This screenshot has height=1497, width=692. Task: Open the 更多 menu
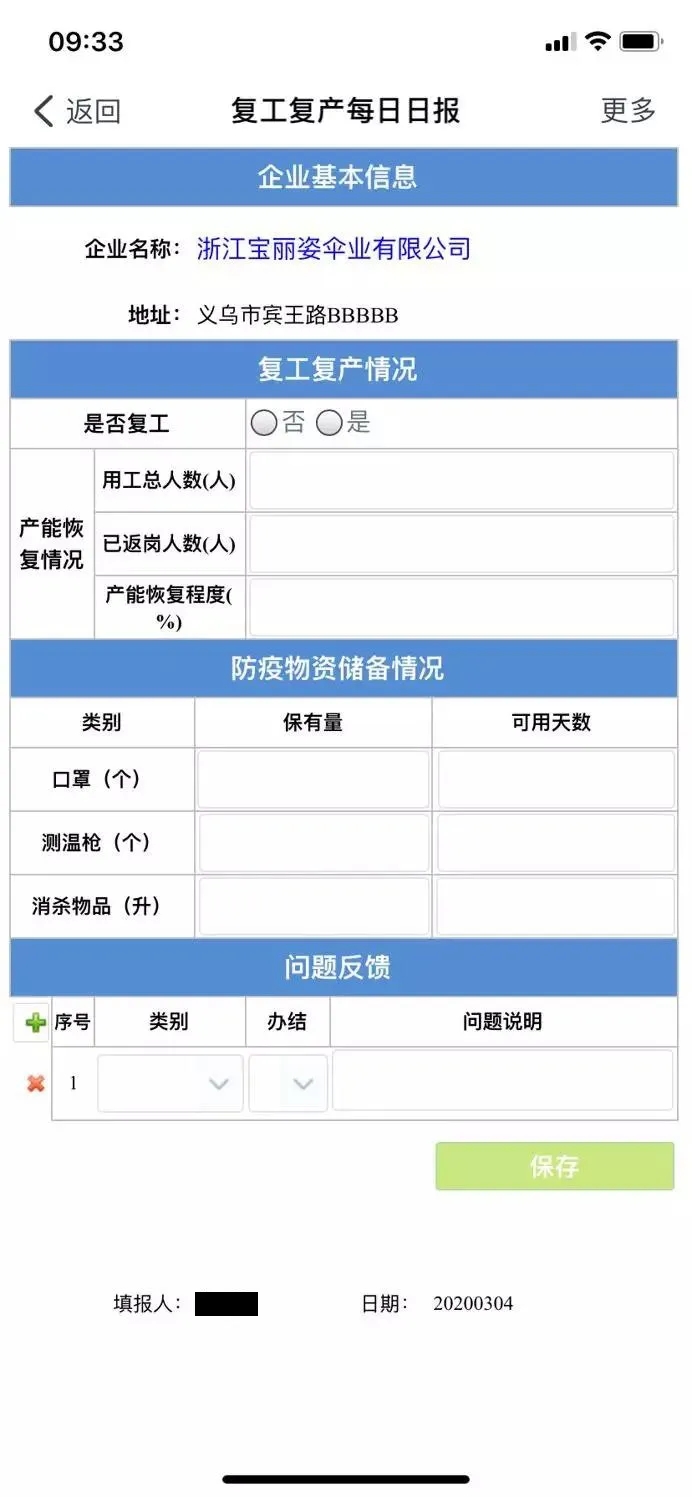point(627,110)
